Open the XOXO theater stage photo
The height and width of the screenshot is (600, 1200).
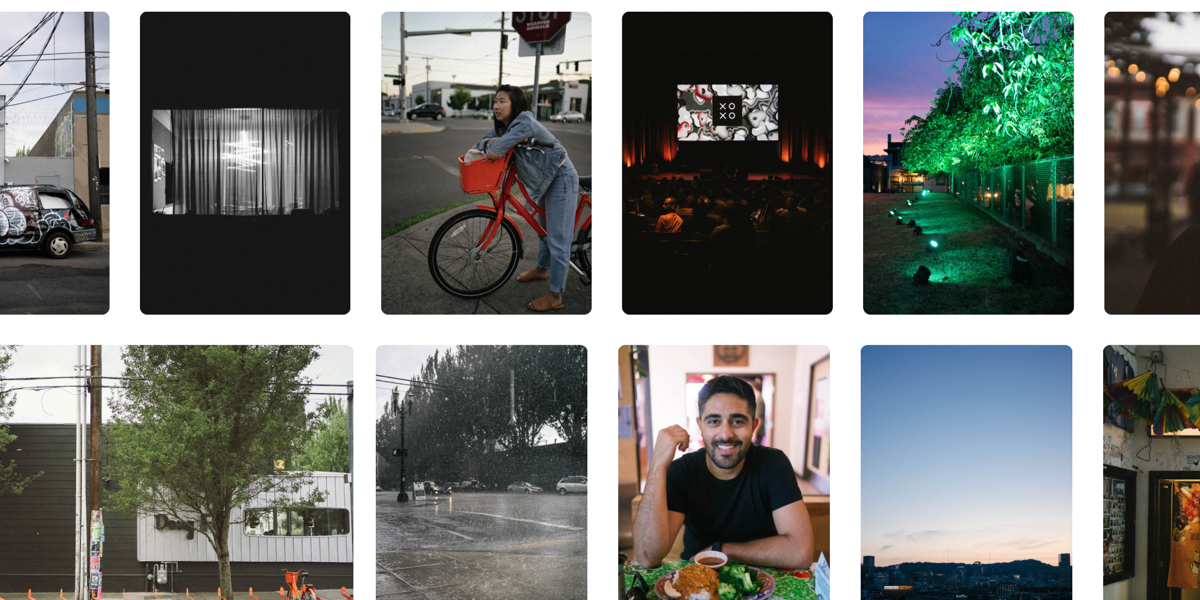pyautogui.click(x=727, y=163)
